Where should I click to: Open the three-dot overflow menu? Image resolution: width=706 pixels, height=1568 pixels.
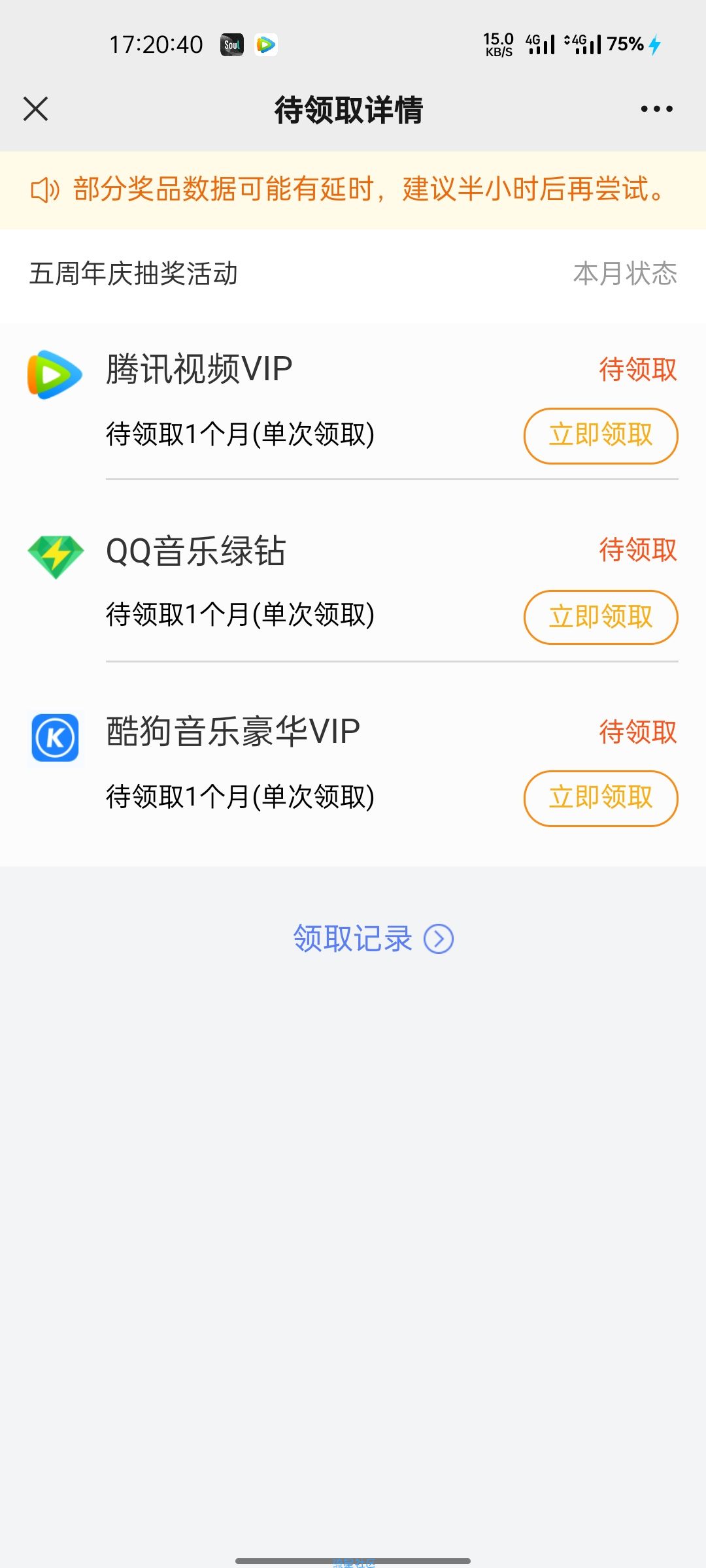tap(656, 109)
